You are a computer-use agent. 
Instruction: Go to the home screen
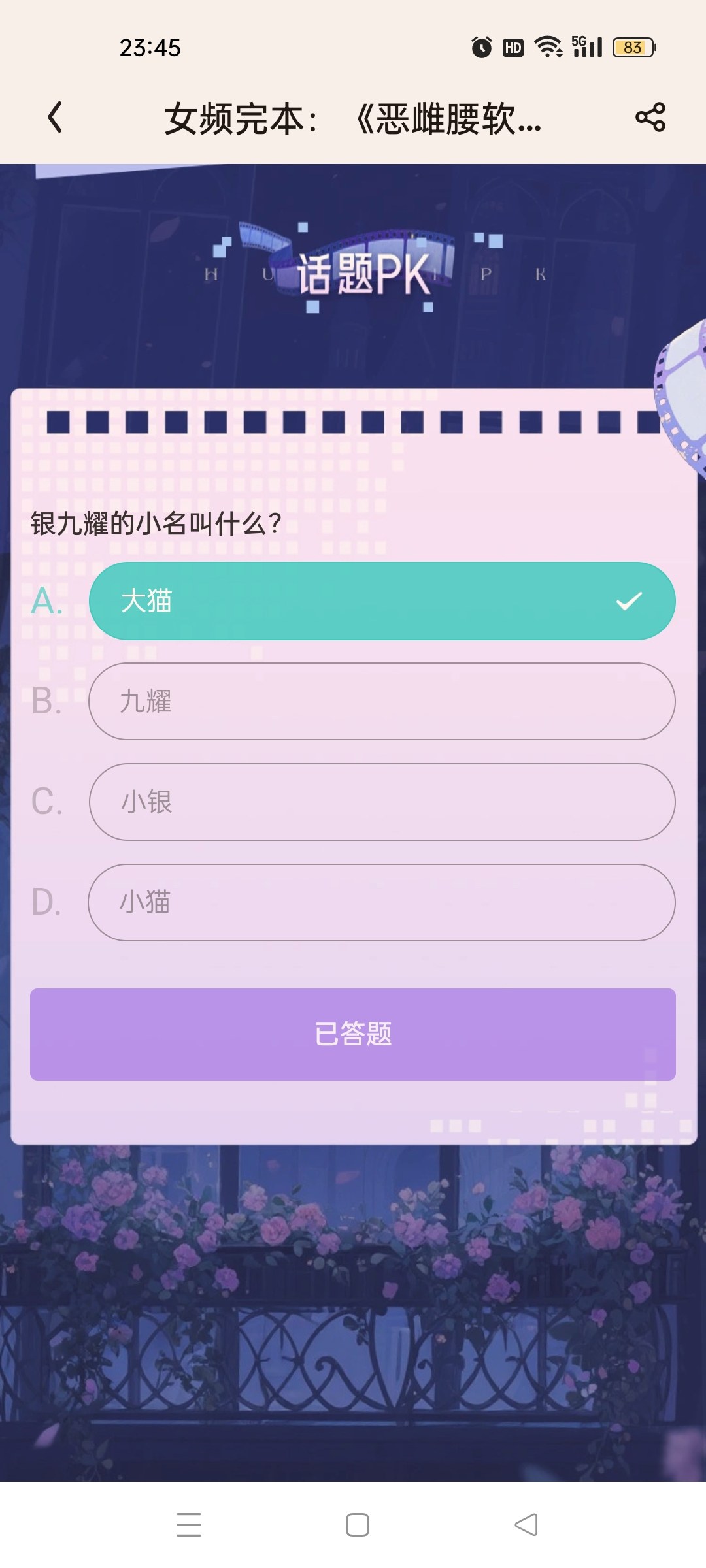[x=358, y=1525]
